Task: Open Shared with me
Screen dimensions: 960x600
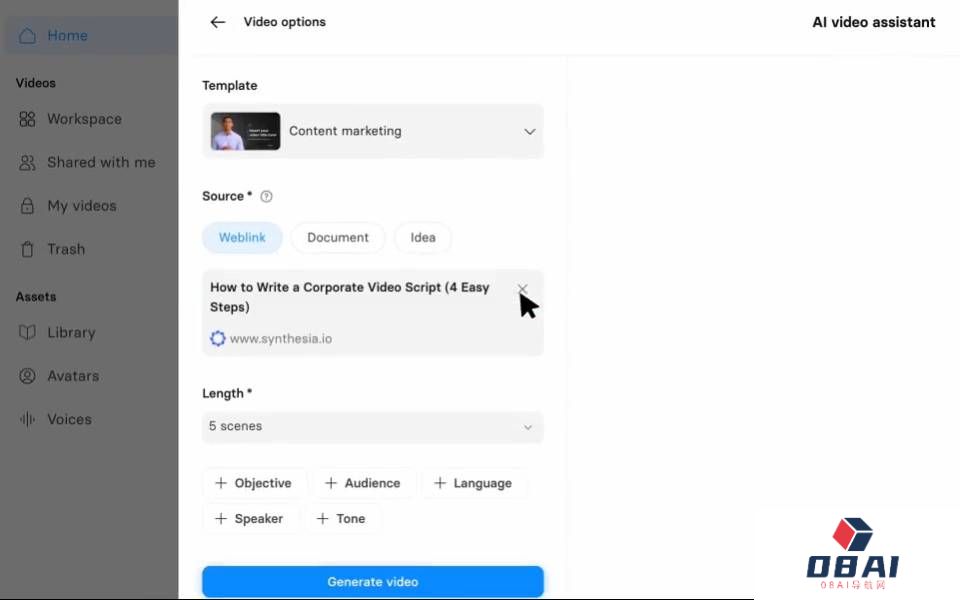Action: (100, 162)
